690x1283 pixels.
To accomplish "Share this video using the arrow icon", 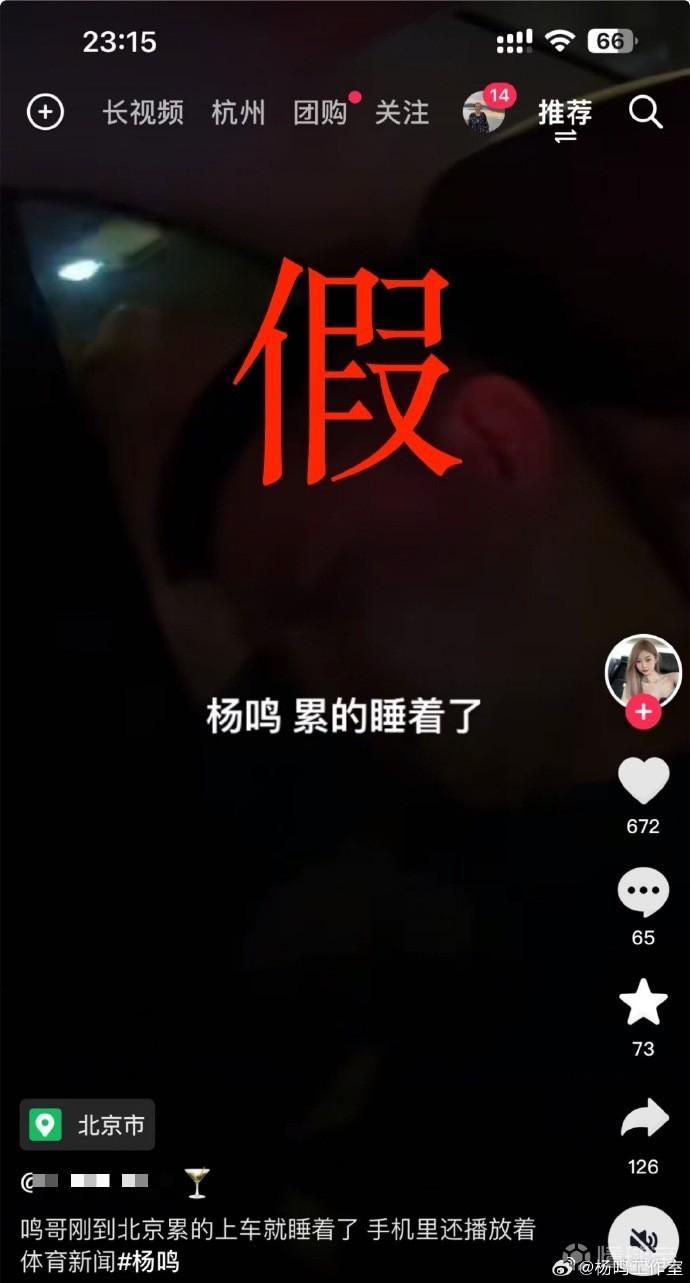I will (x=643, y=1119).
